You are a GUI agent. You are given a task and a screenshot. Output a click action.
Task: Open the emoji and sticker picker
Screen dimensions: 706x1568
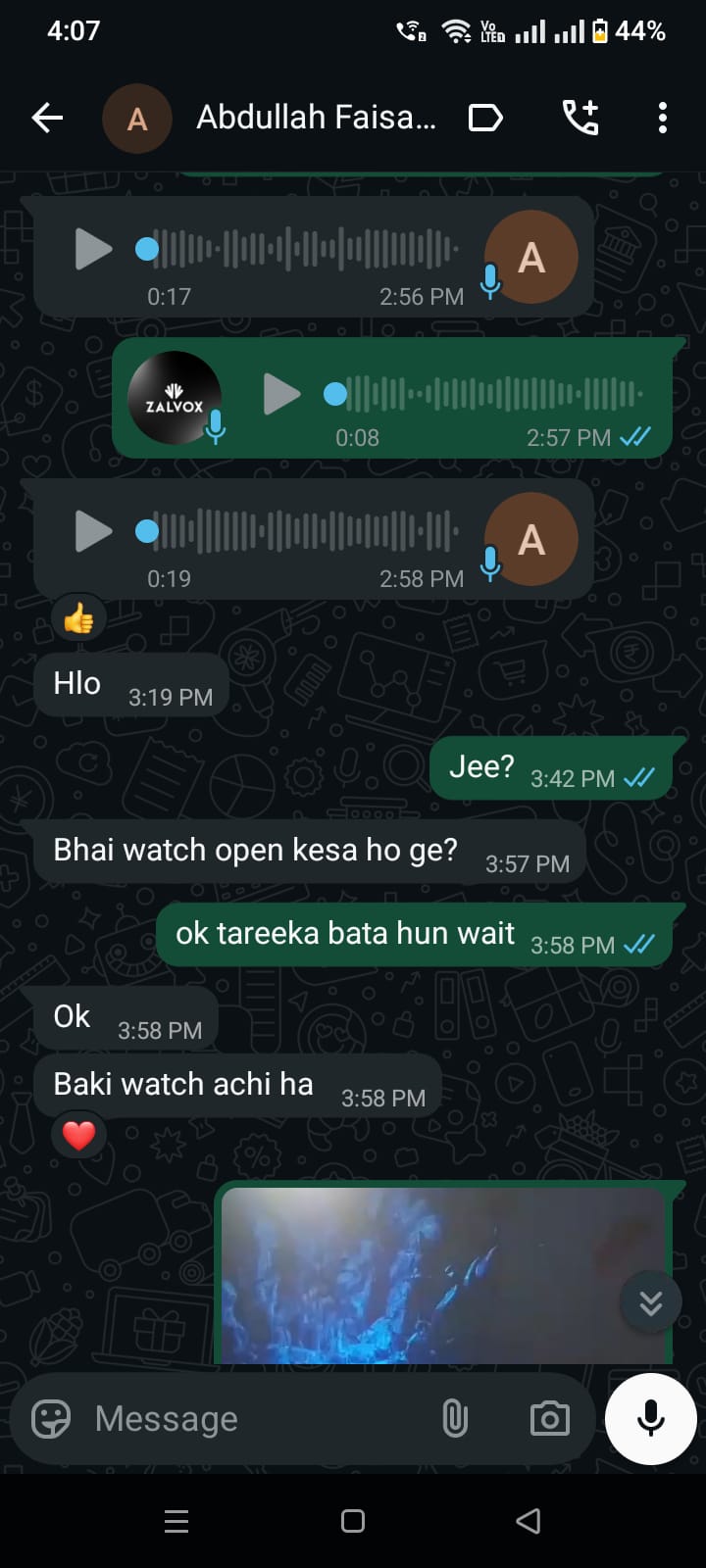tap(51, 1418)
